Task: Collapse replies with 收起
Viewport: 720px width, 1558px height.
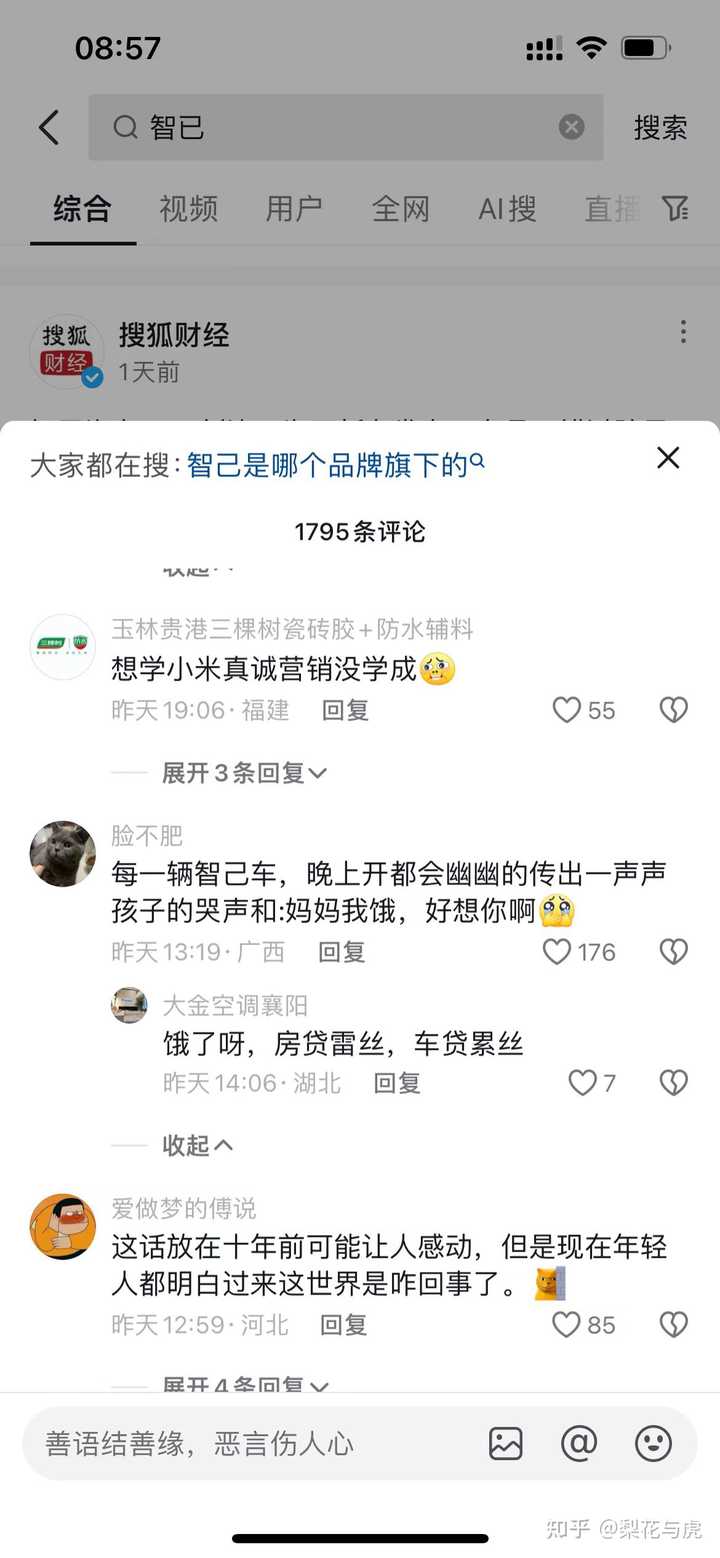Action: 197,1145
